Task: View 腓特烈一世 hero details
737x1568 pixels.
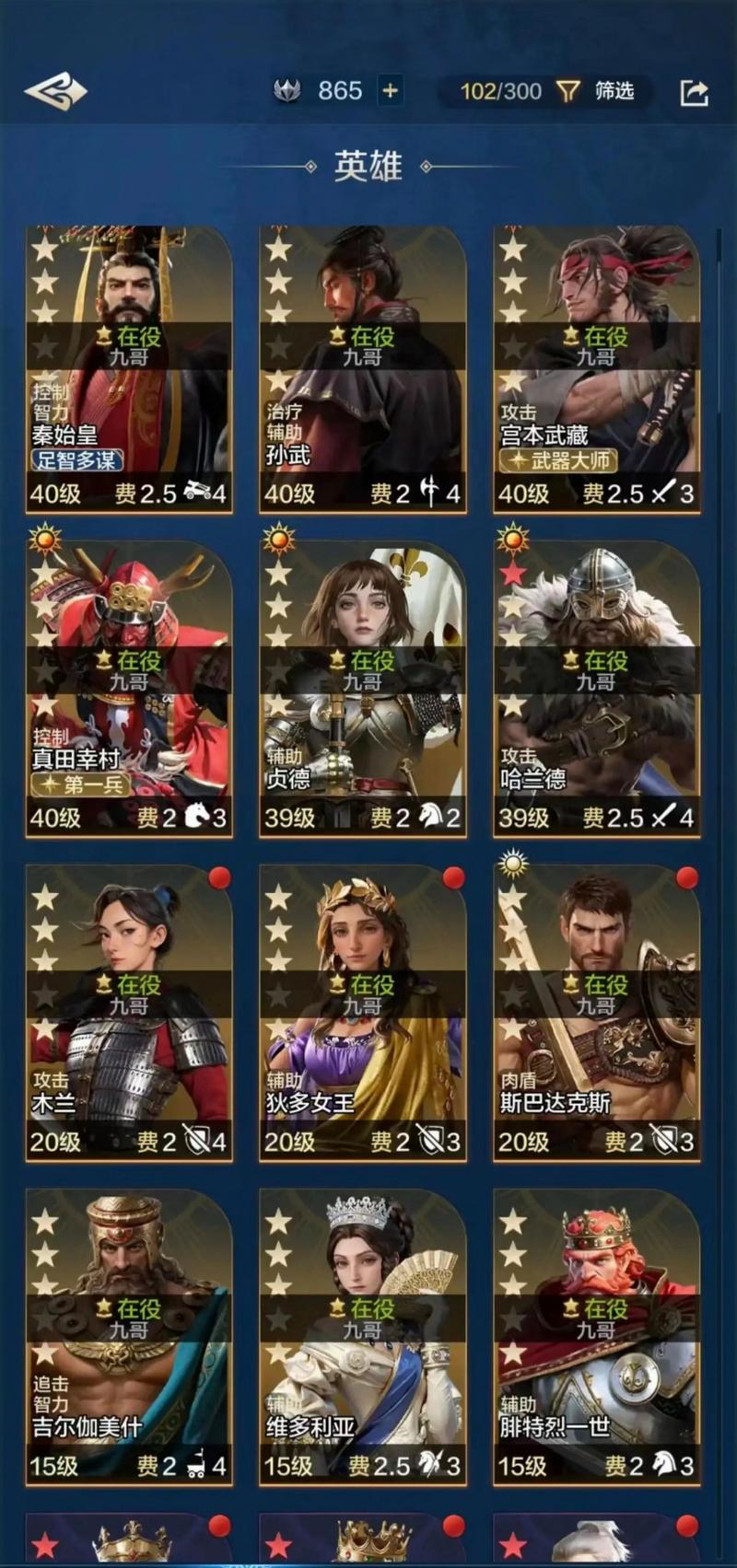Action: 596,1335
